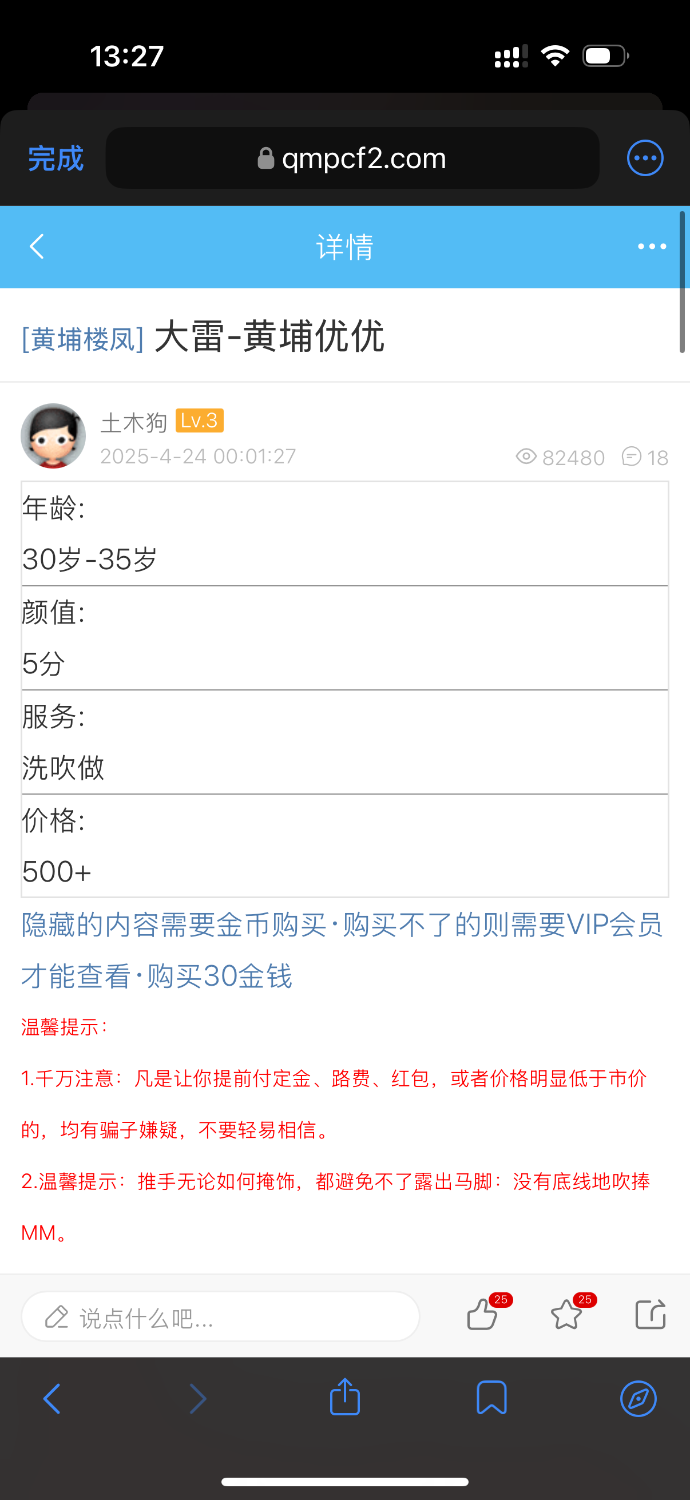
Task: Tap the qmpcf2.com address bar
Action: point(352,158)
